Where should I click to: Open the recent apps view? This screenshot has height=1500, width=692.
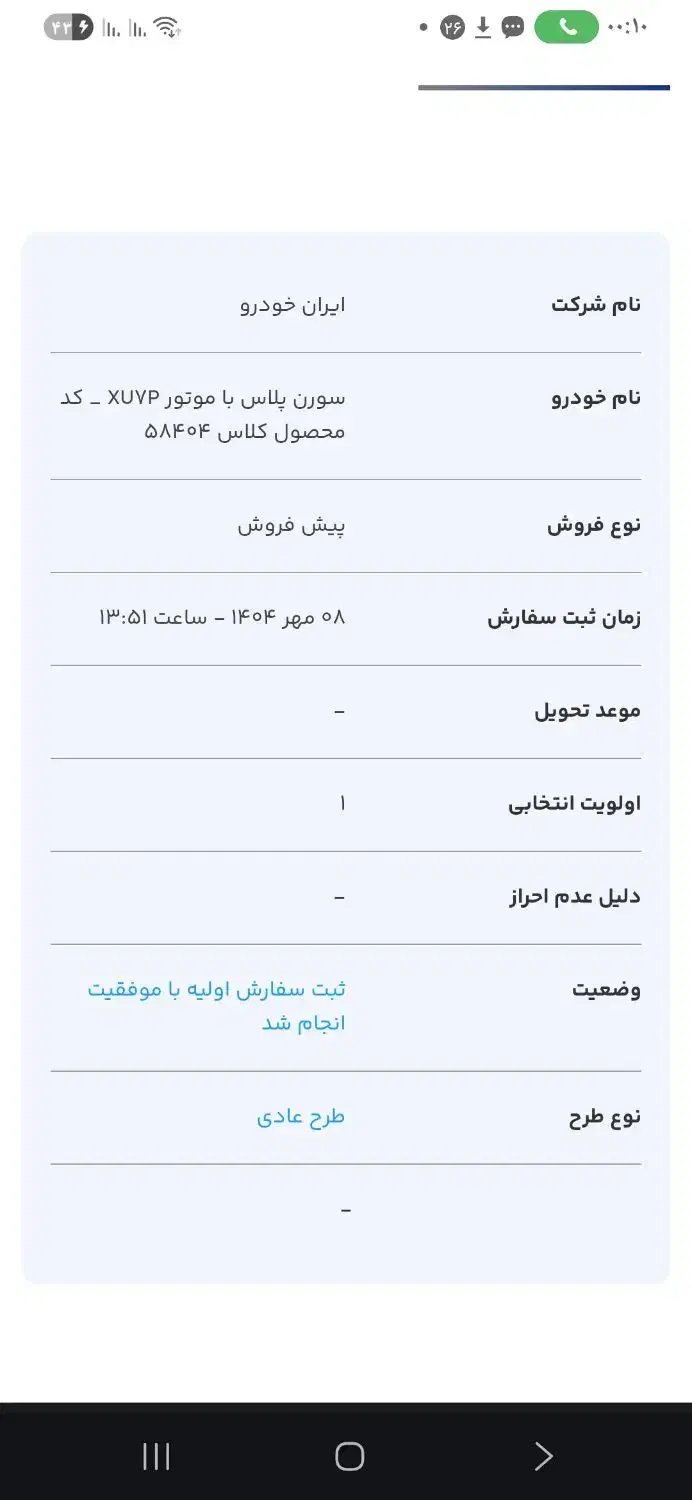coord(156,1456)
